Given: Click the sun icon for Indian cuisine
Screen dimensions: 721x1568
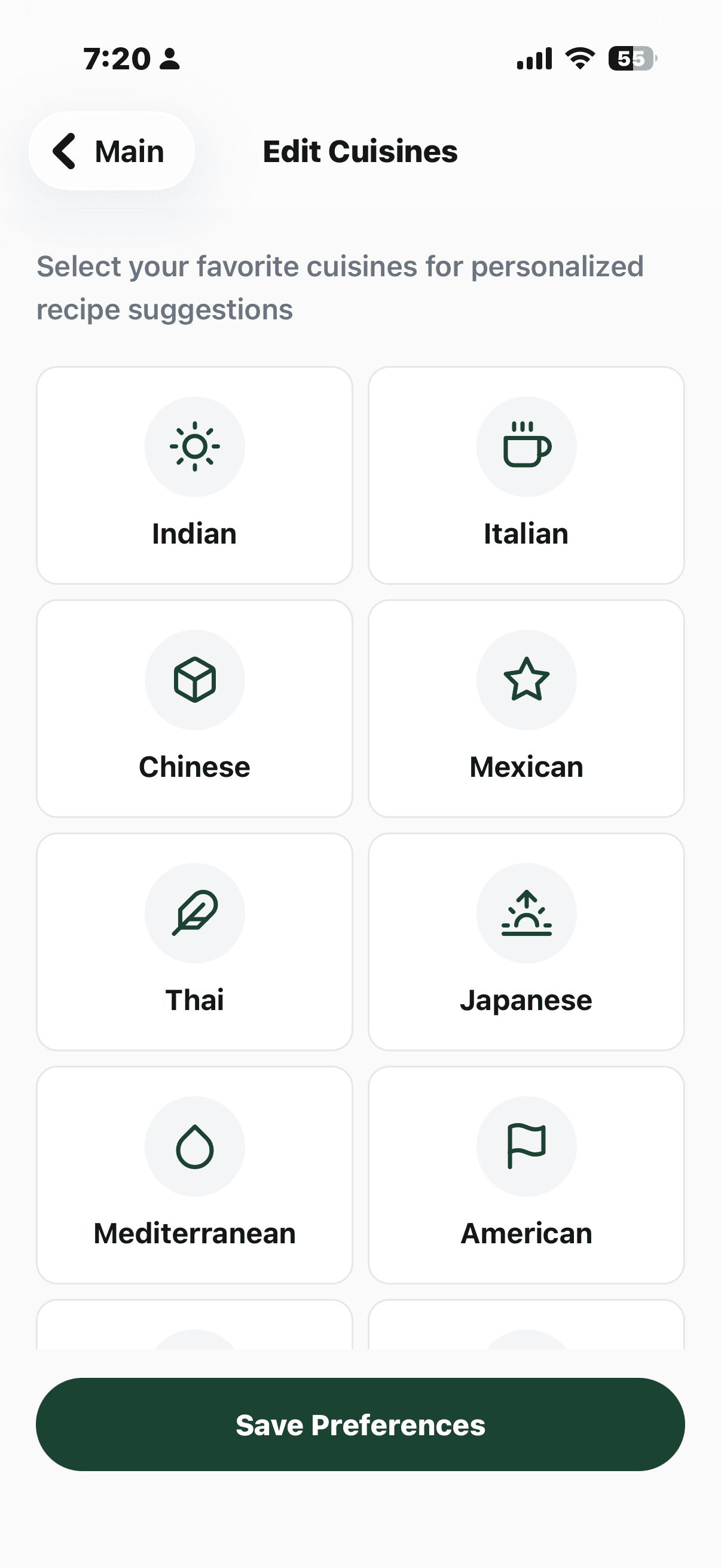Looking at the screenshot, I should (x=194, y=447).
